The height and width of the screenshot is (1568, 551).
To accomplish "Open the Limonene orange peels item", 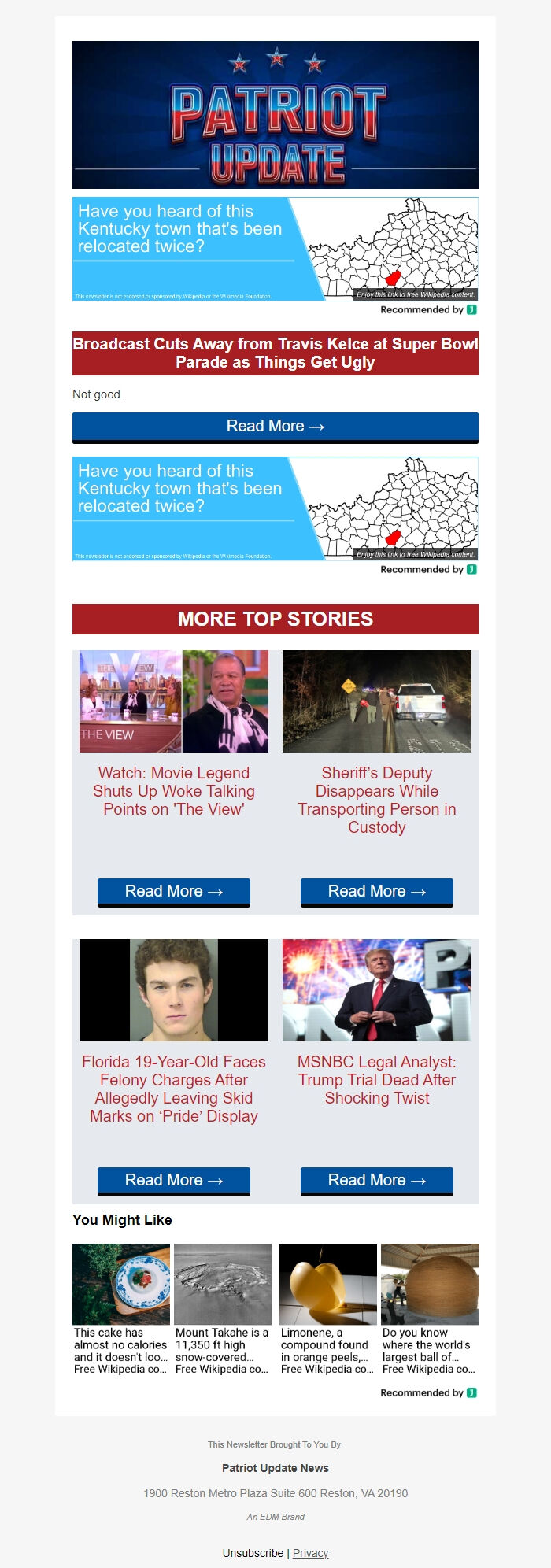I will tap(327, 1350).
